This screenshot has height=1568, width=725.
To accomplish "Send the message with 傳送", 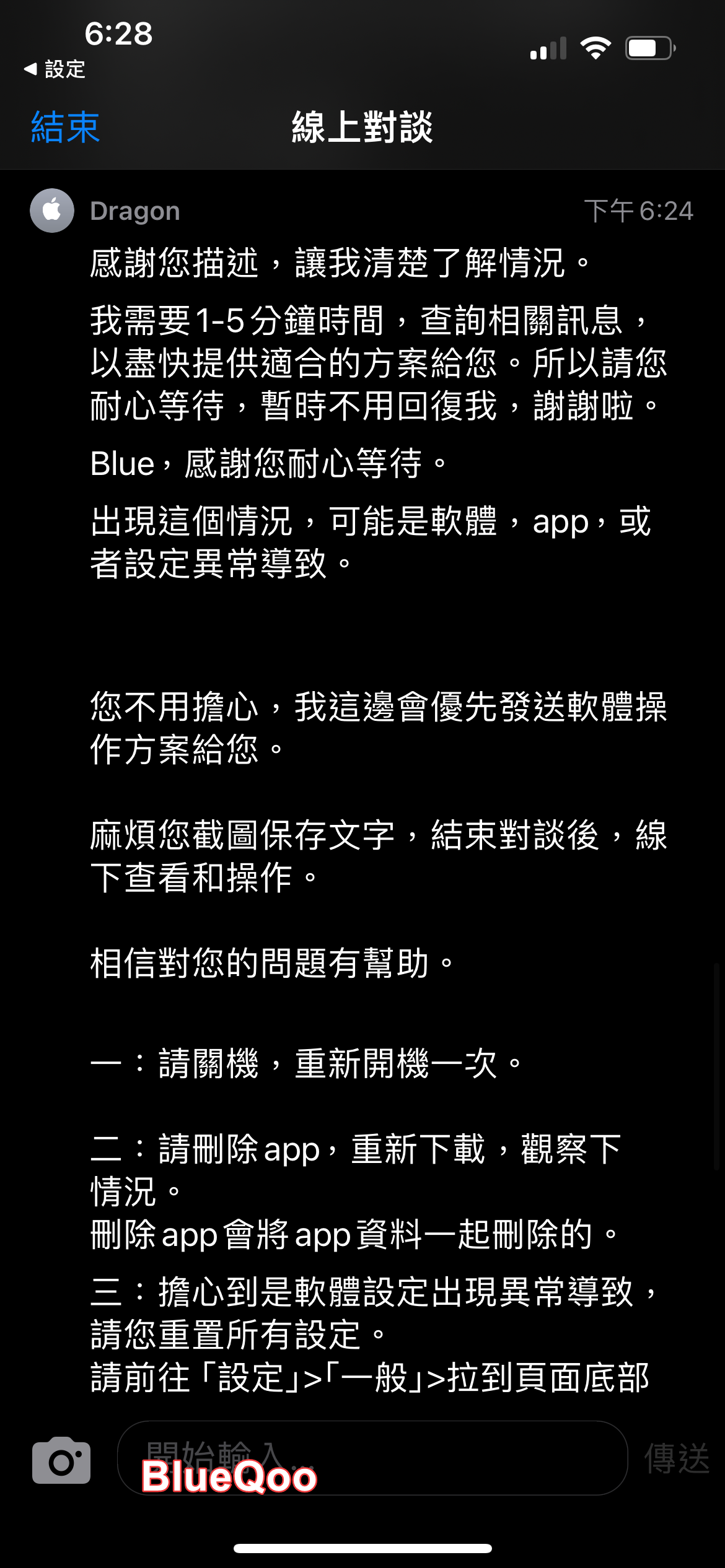I will [x=677, y=1459].
